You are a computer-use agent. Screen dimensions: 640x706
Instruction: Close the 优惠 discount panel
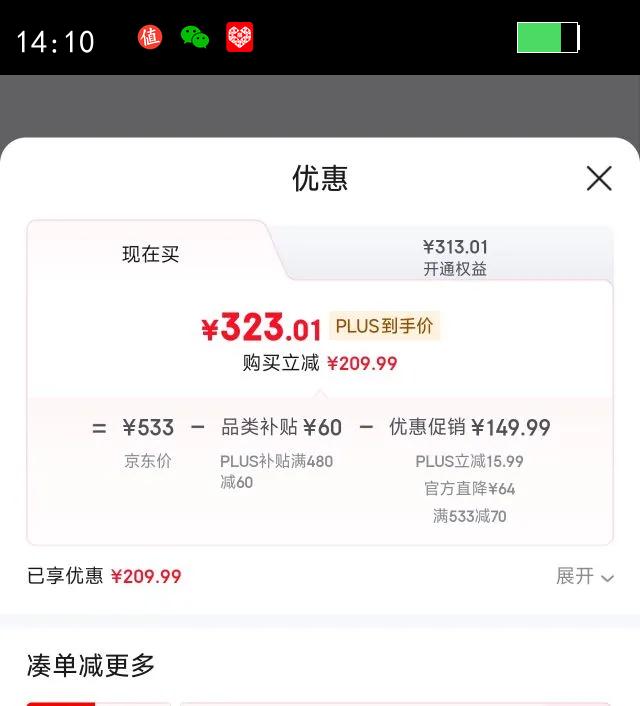click(598, 179)
